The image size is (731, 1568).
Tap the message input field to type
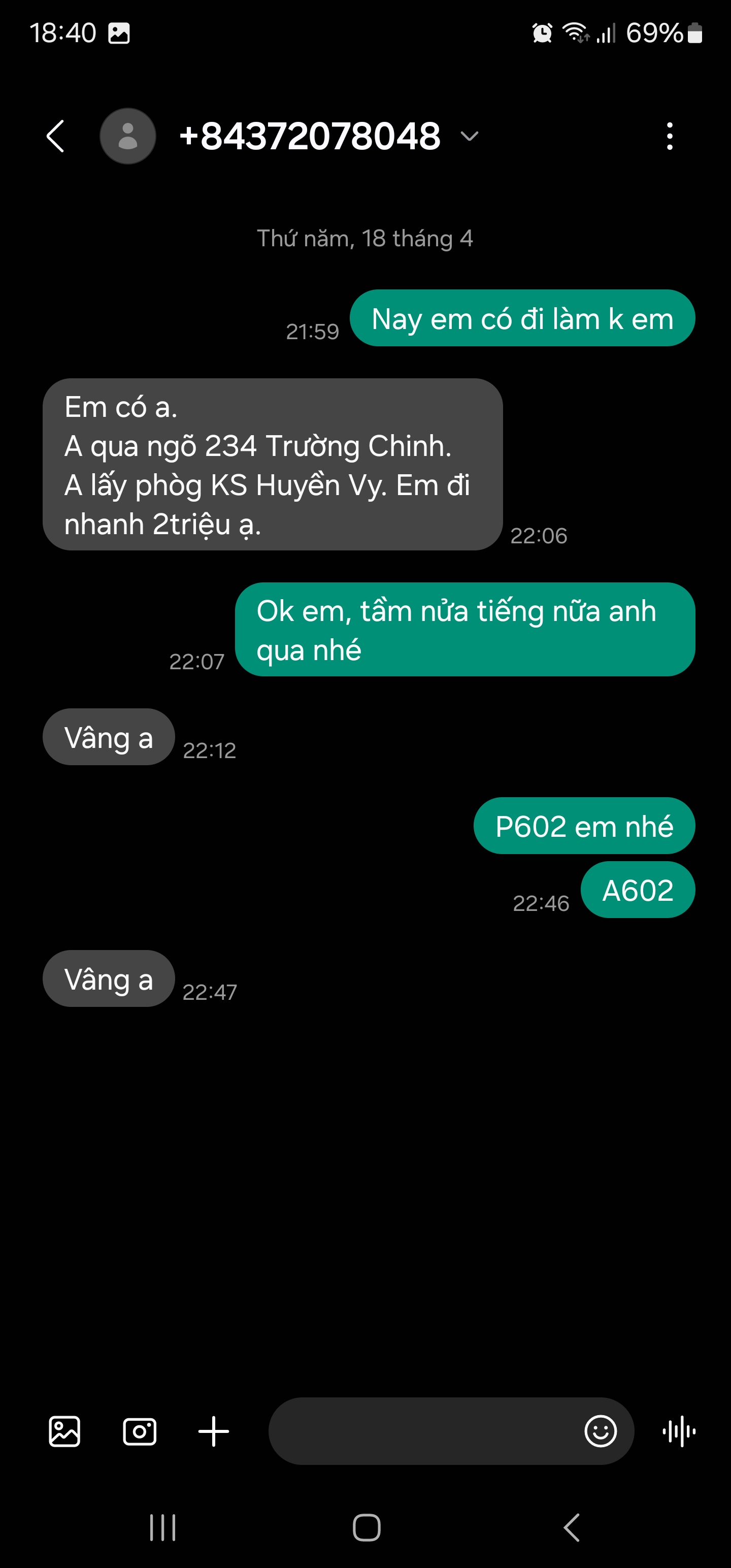click(x=426, y=1431)
